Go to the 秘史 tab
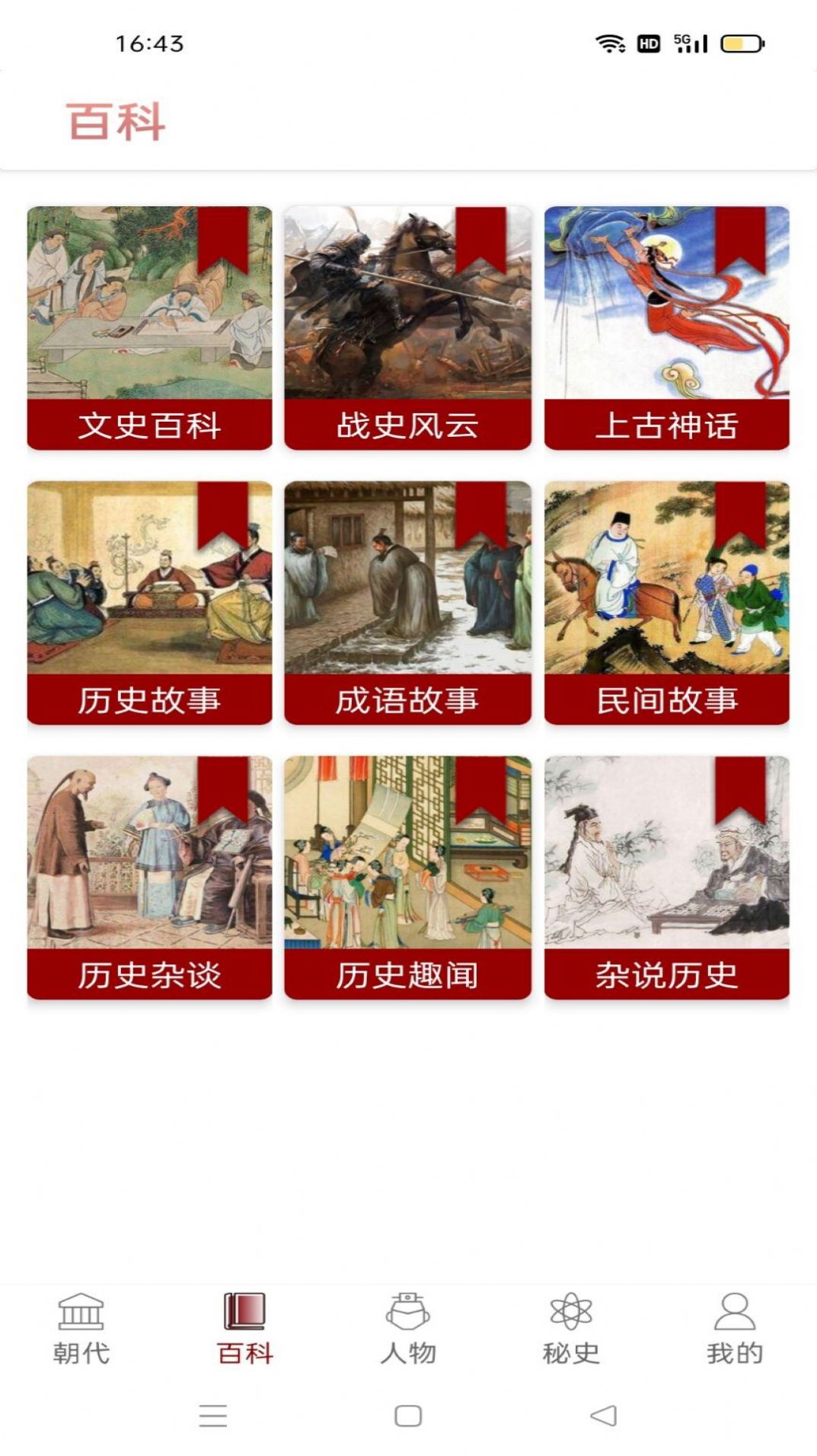The width and height of the screenshot is (817, 1456). click(571, 1329)
